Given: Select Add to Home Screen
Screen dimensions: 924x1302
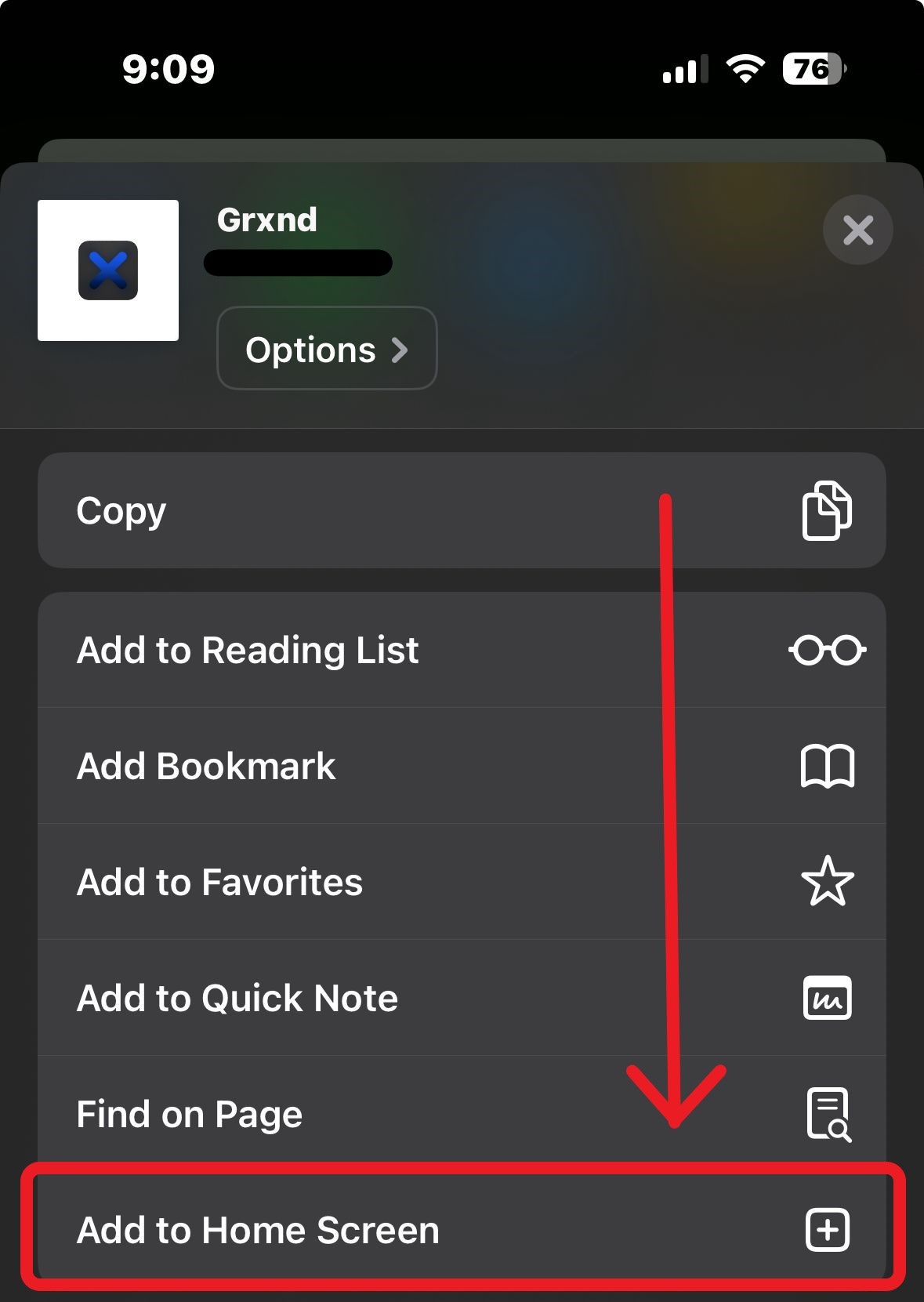Looking at the screenshot, I should tap(461, 1229).
